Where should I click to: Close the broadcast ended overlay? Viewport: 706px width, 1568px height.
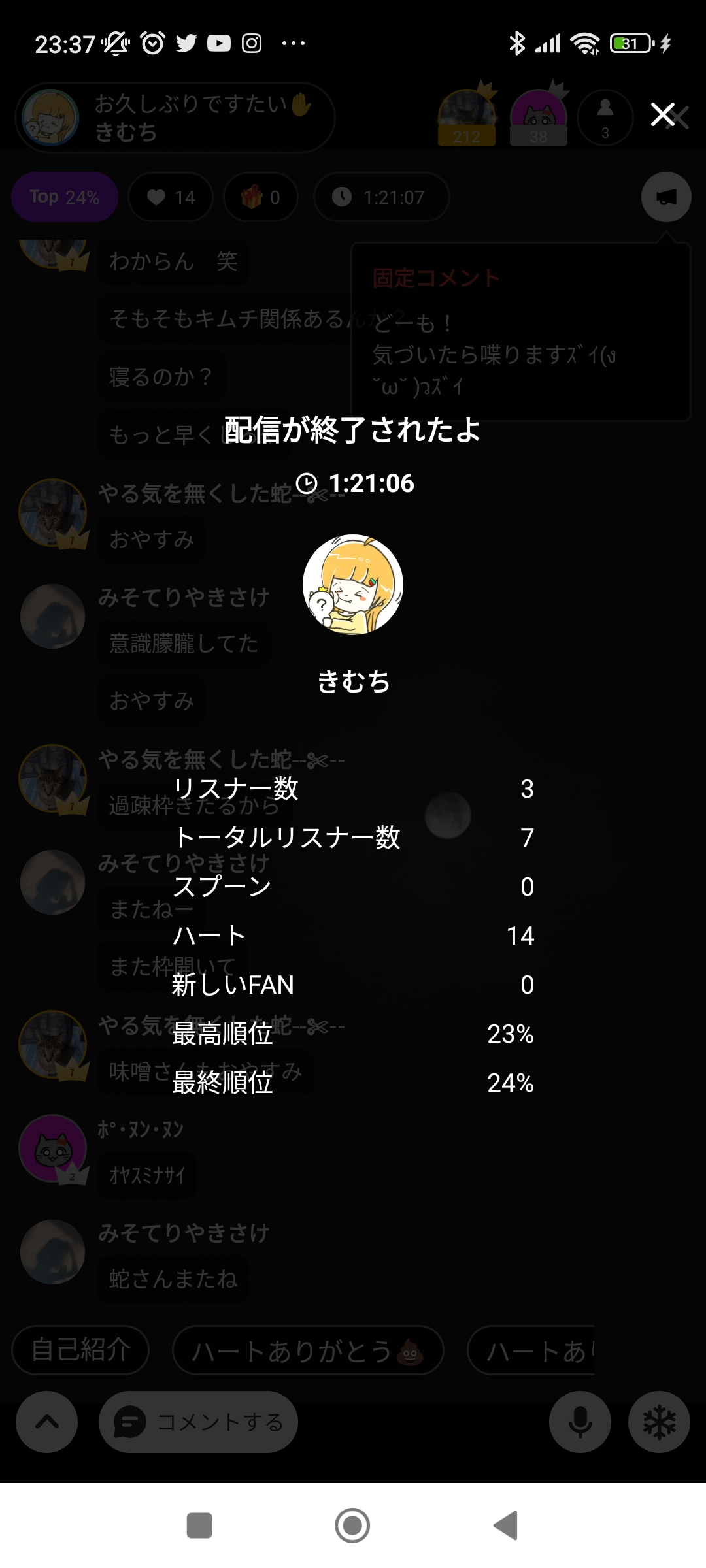663,115
